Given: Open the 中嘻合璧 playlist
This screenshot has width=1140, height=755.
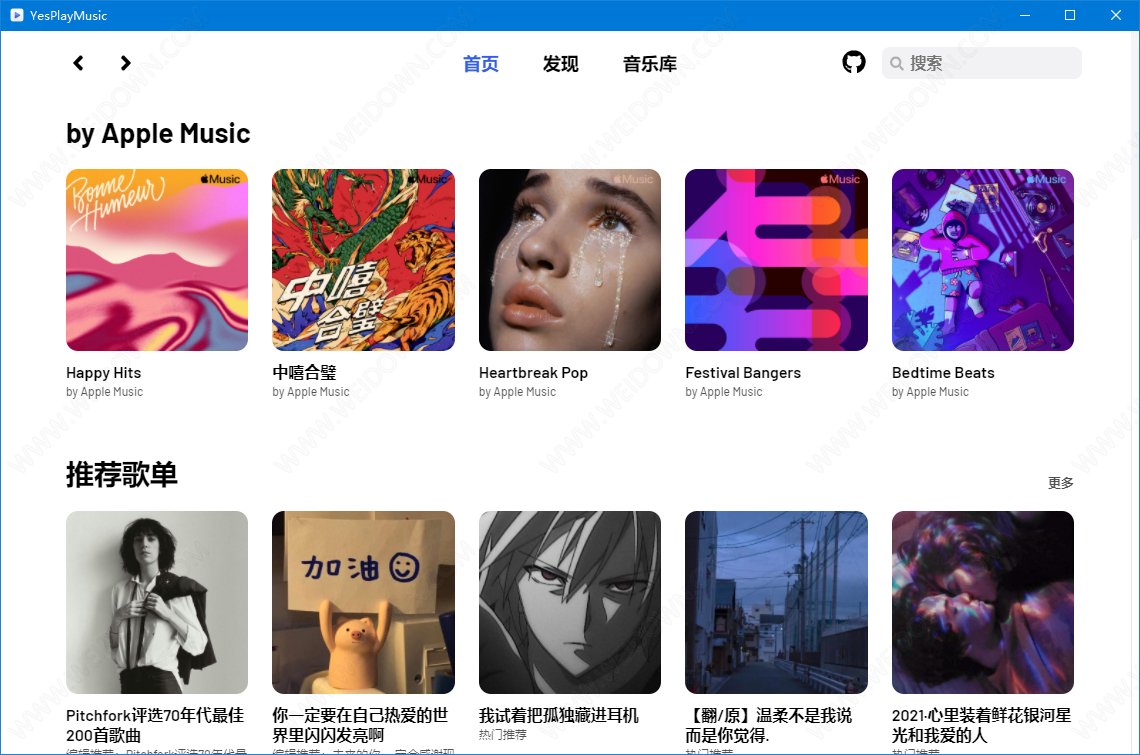Looking at the screenshot, I should [x=363, y=260].
